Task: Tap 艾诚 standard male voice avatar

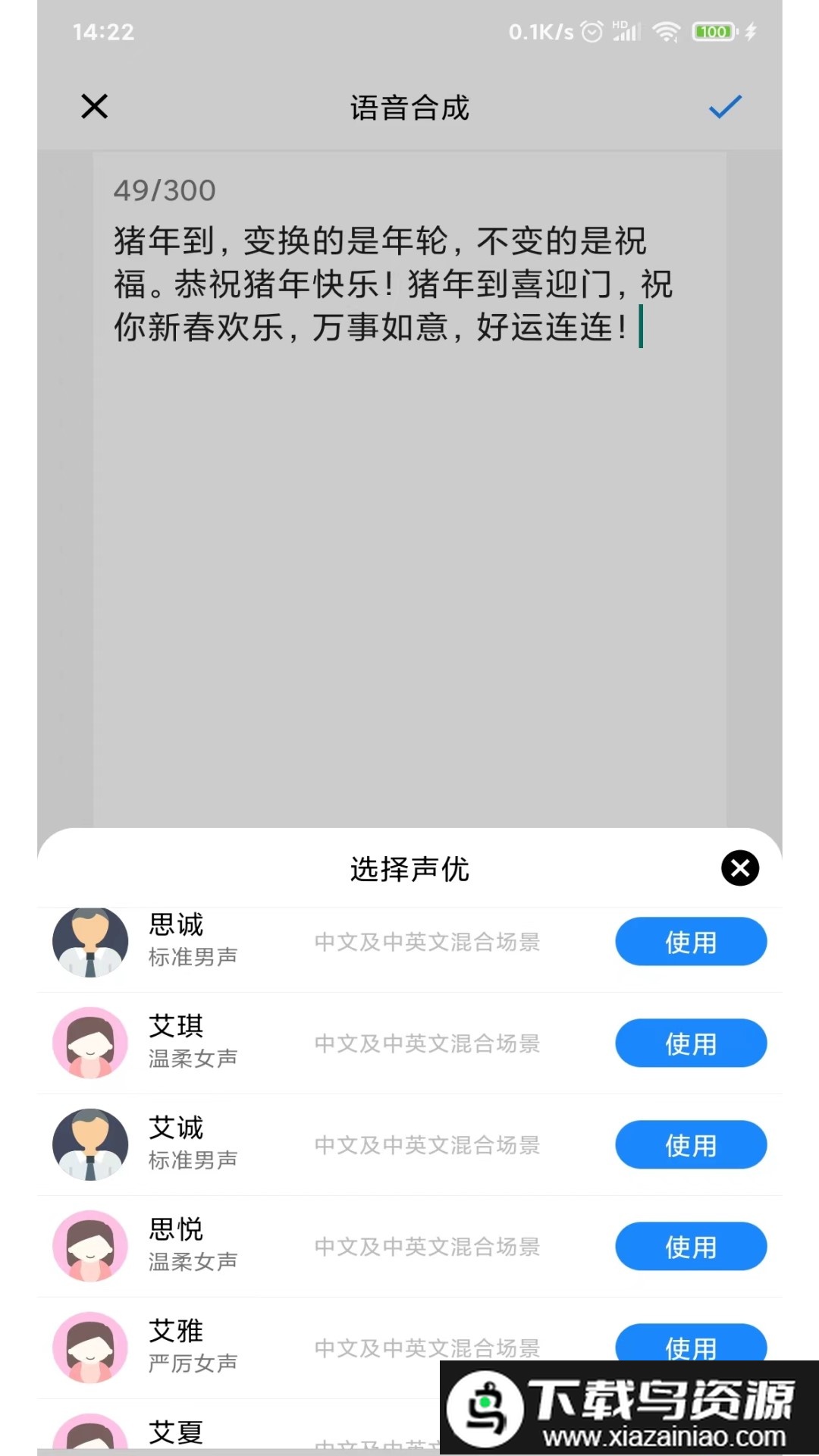Action: 89,1144
